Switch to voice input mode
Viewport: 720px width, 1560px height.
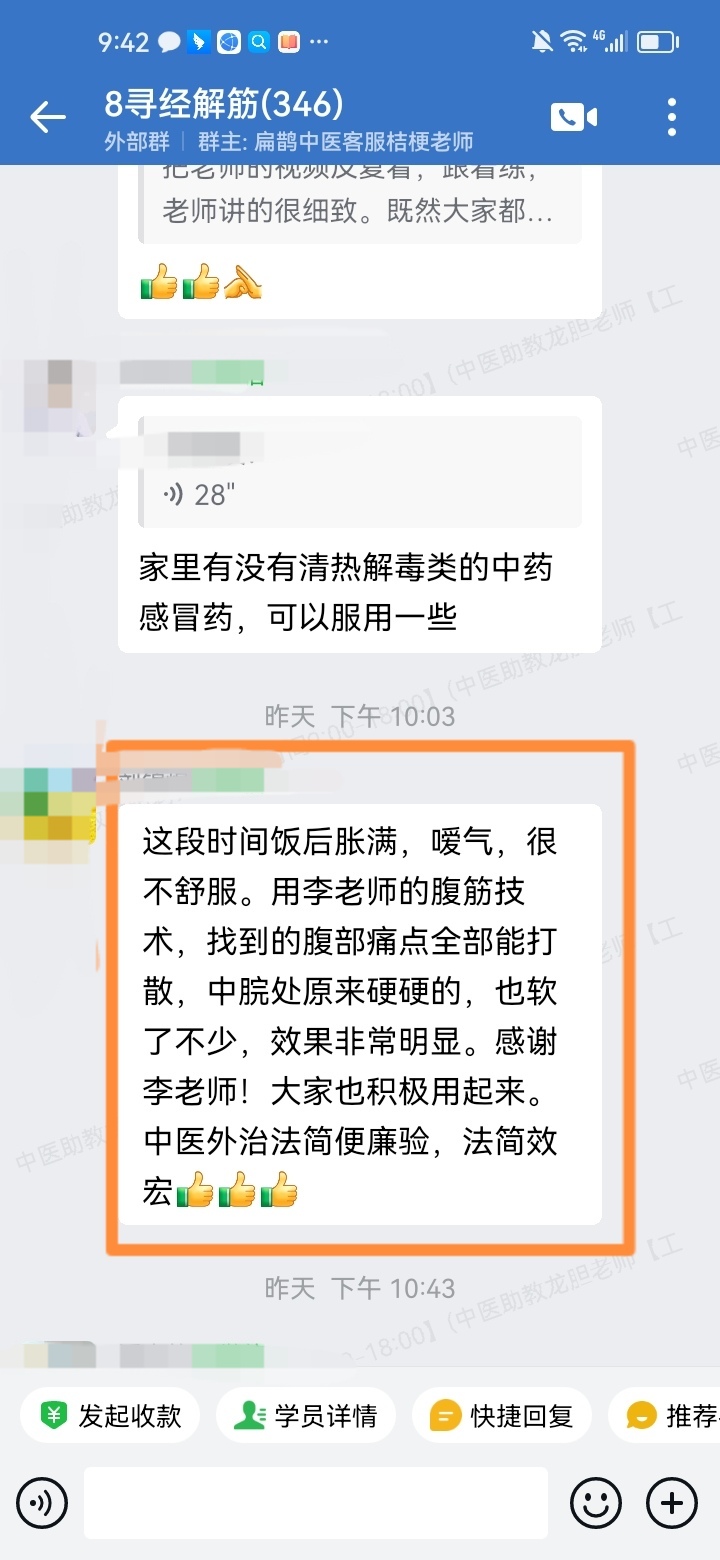coord(42,1502)
